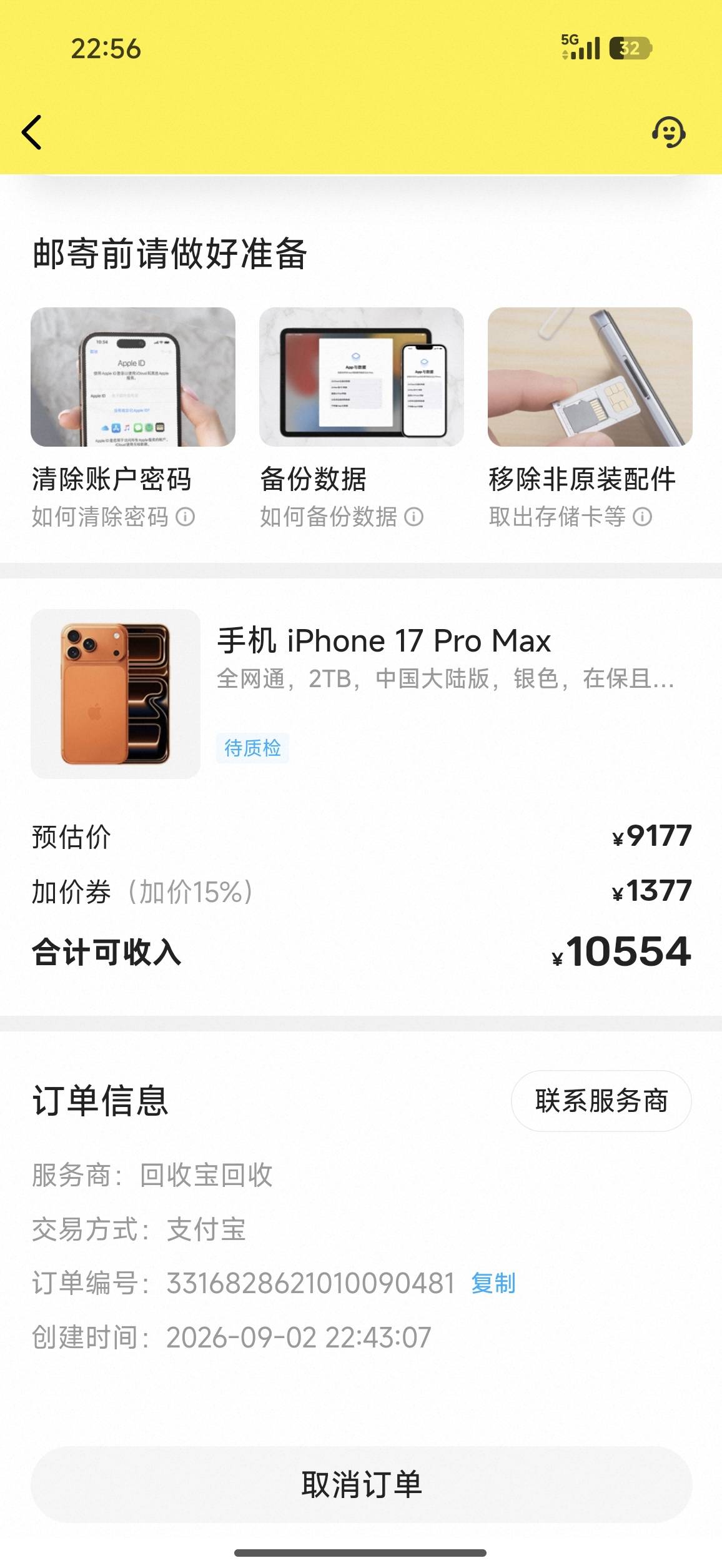Open the iPhone 17 Pro Max item
The height and width of the screenshot is (1568, 722).
pos(362,693)
